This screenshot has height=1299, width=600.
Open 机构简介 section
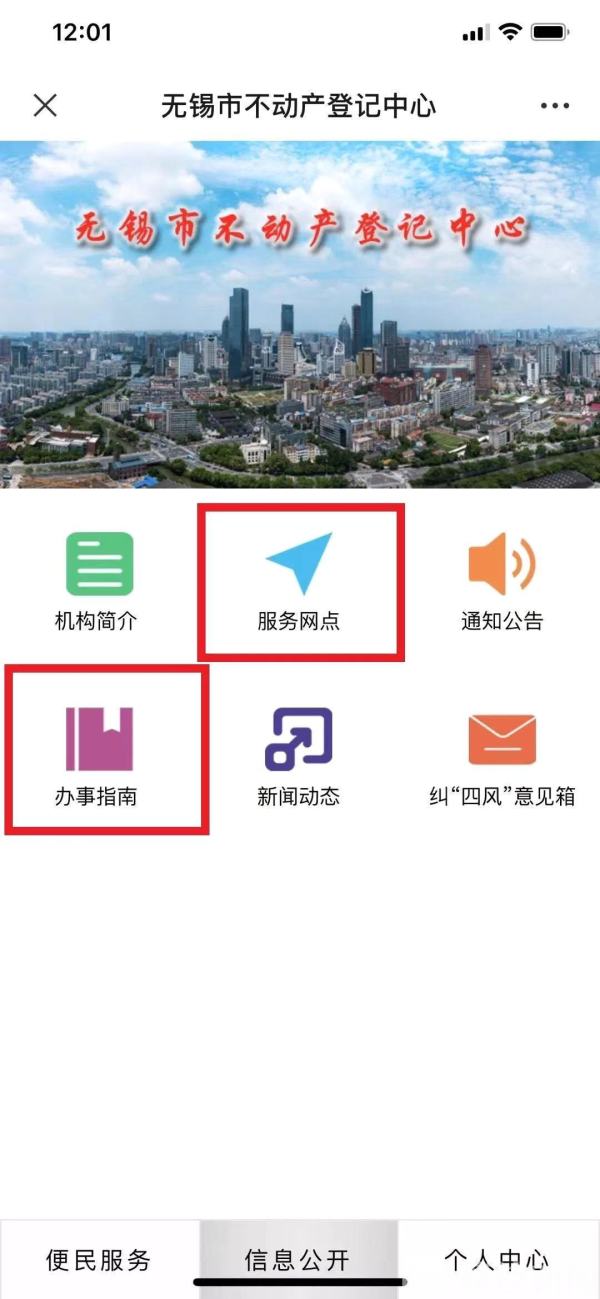tap(98, 582)
